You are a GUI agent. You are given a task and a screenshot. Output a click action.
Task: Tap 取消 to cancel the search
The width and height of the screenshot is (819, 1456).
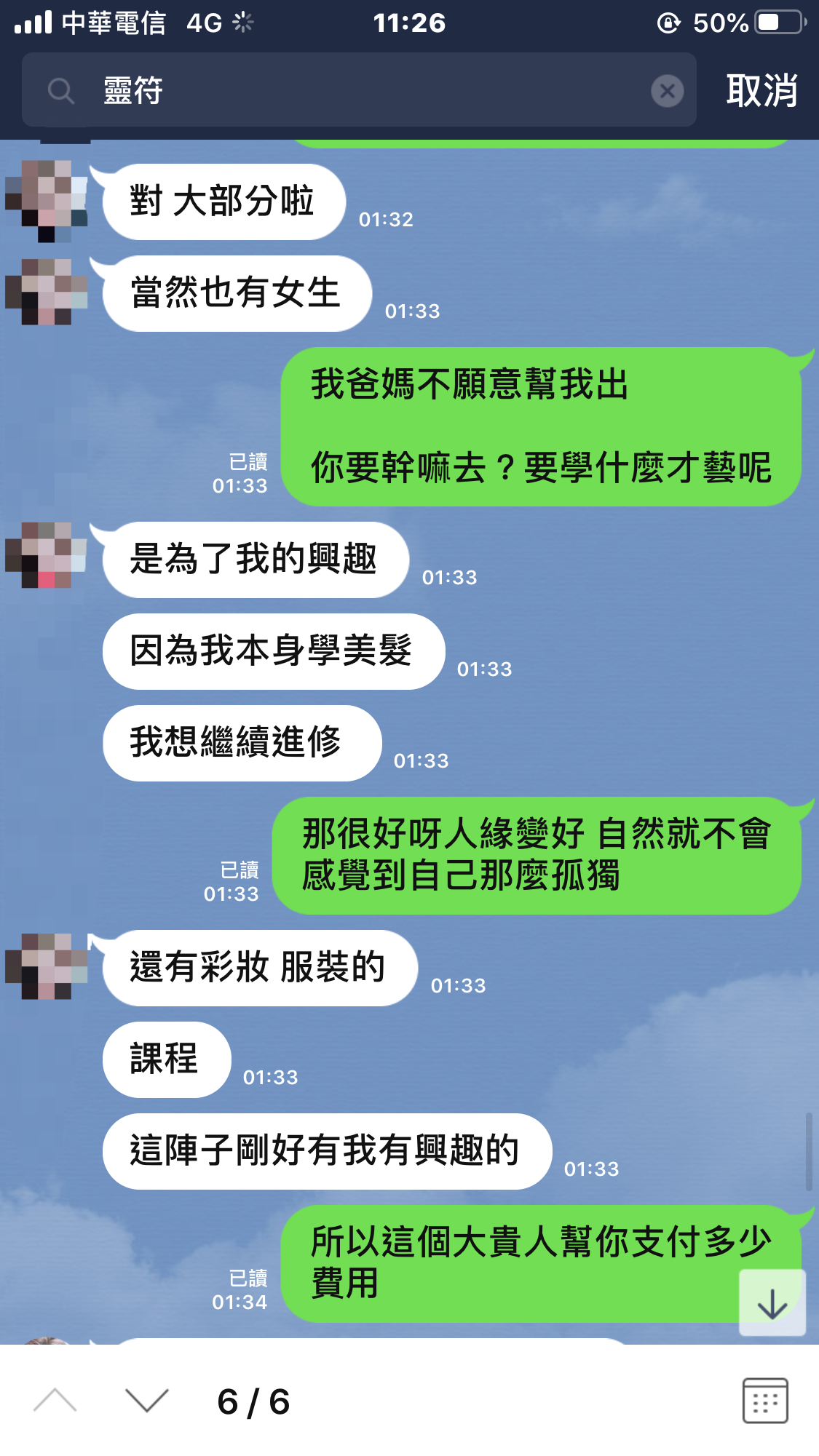[761, 91]
